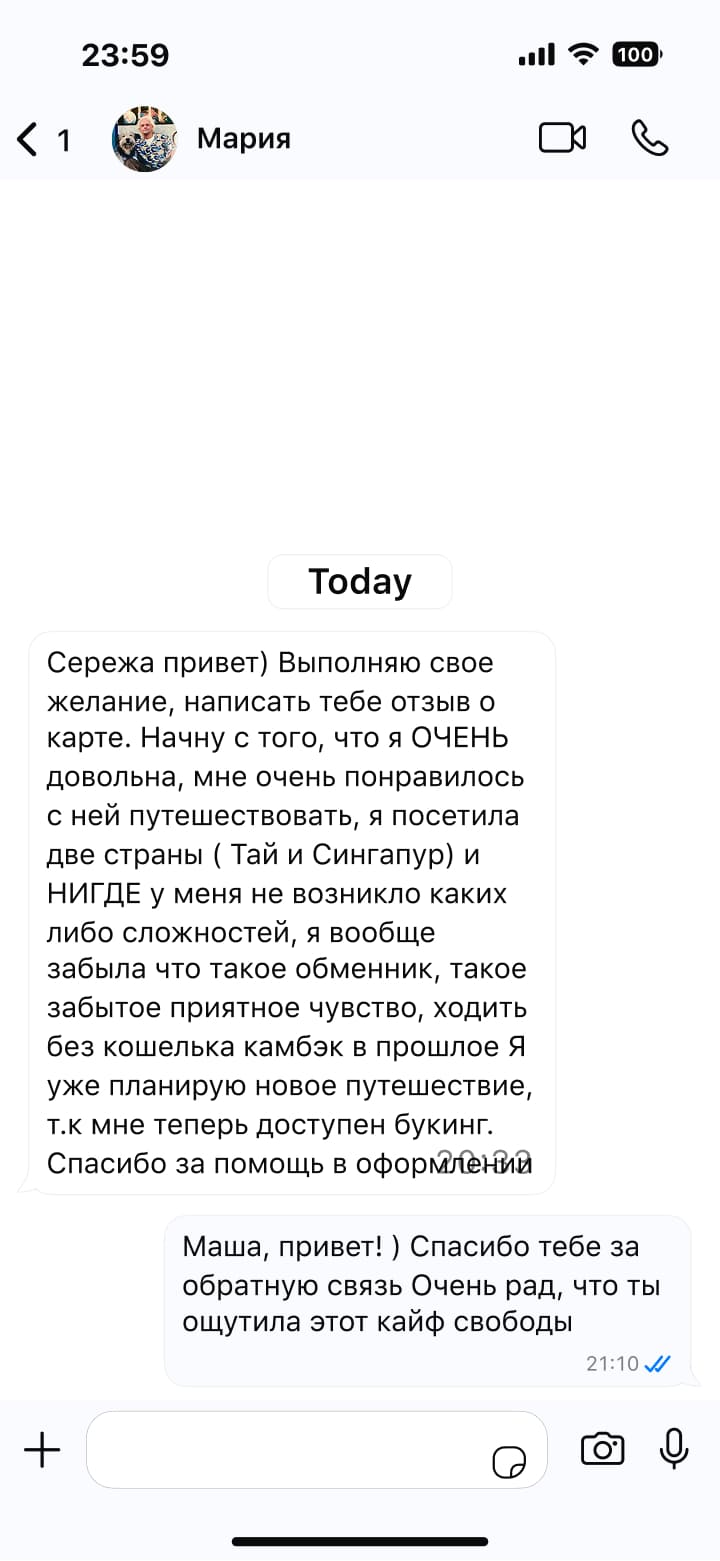Start a voice call with Мария
This screenshot has height=1561, width=720.
point(649,138)
